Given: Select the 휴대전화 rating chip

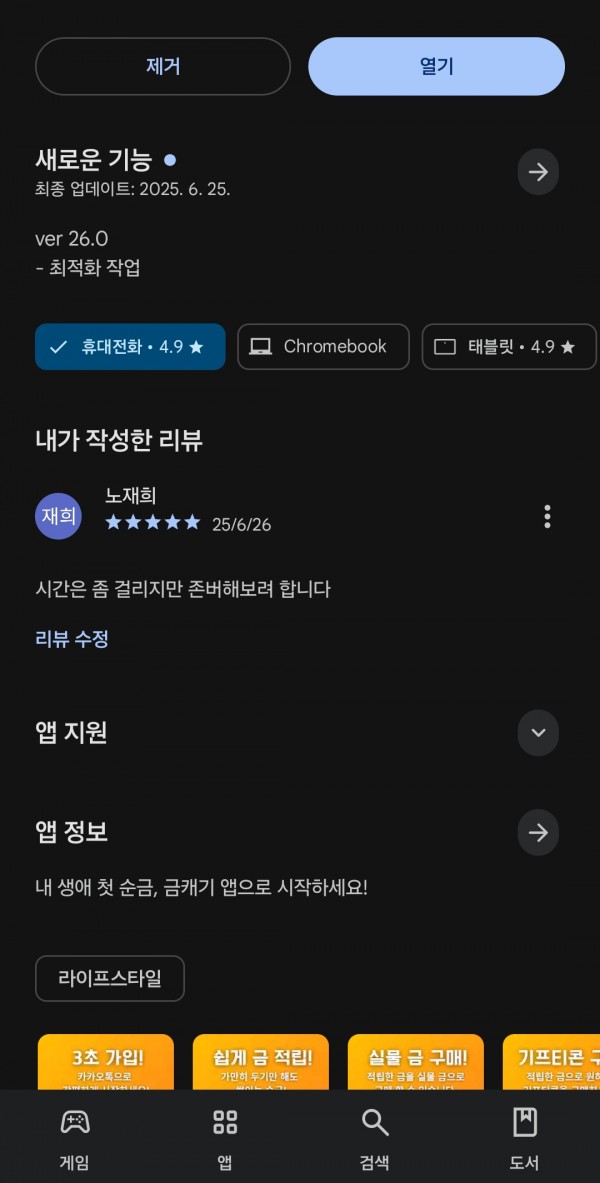Looking at the screenshot, I should pyautogui.click(x=130, y=347).
